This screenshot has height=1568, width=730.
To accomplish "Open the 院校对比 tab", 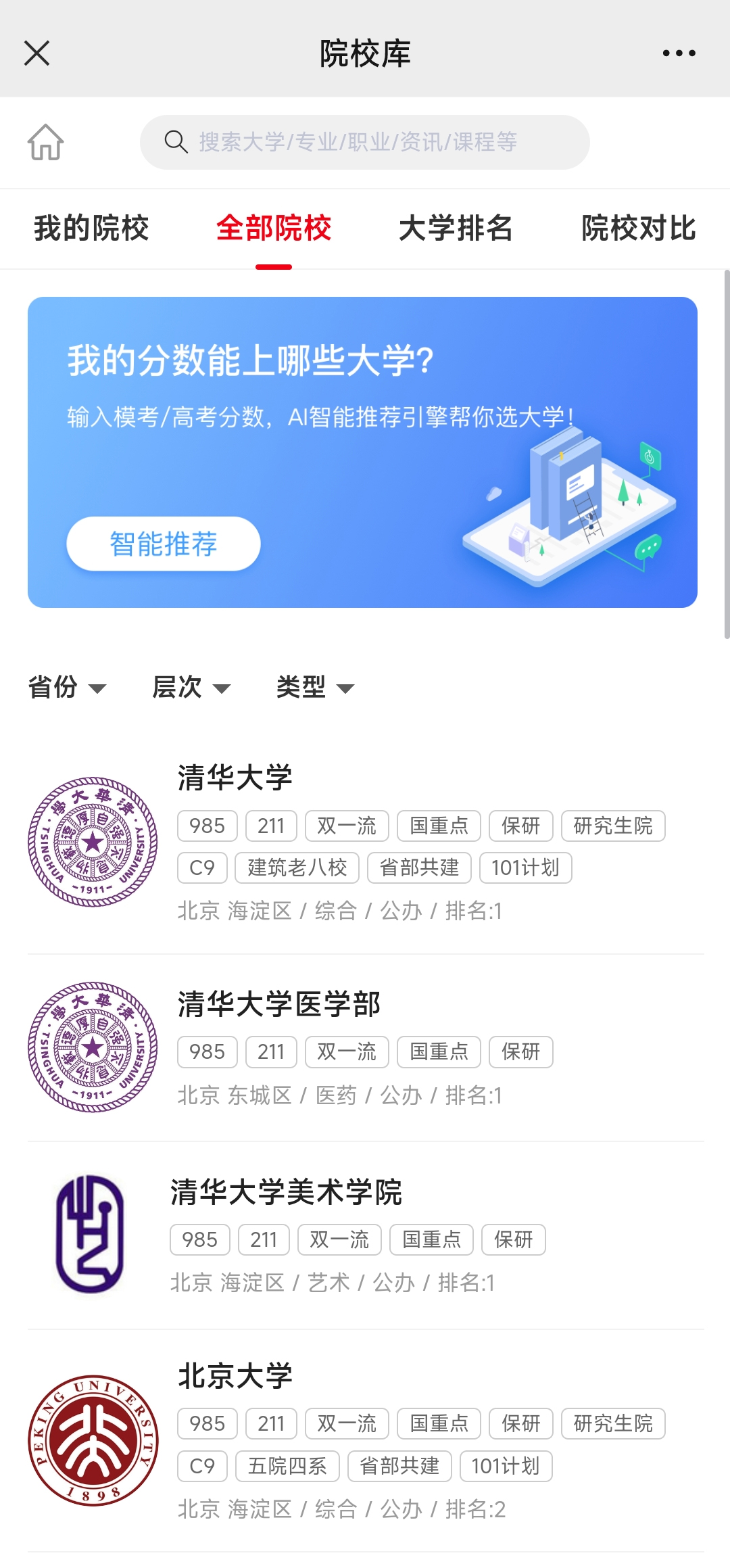I will coord(639,228).
